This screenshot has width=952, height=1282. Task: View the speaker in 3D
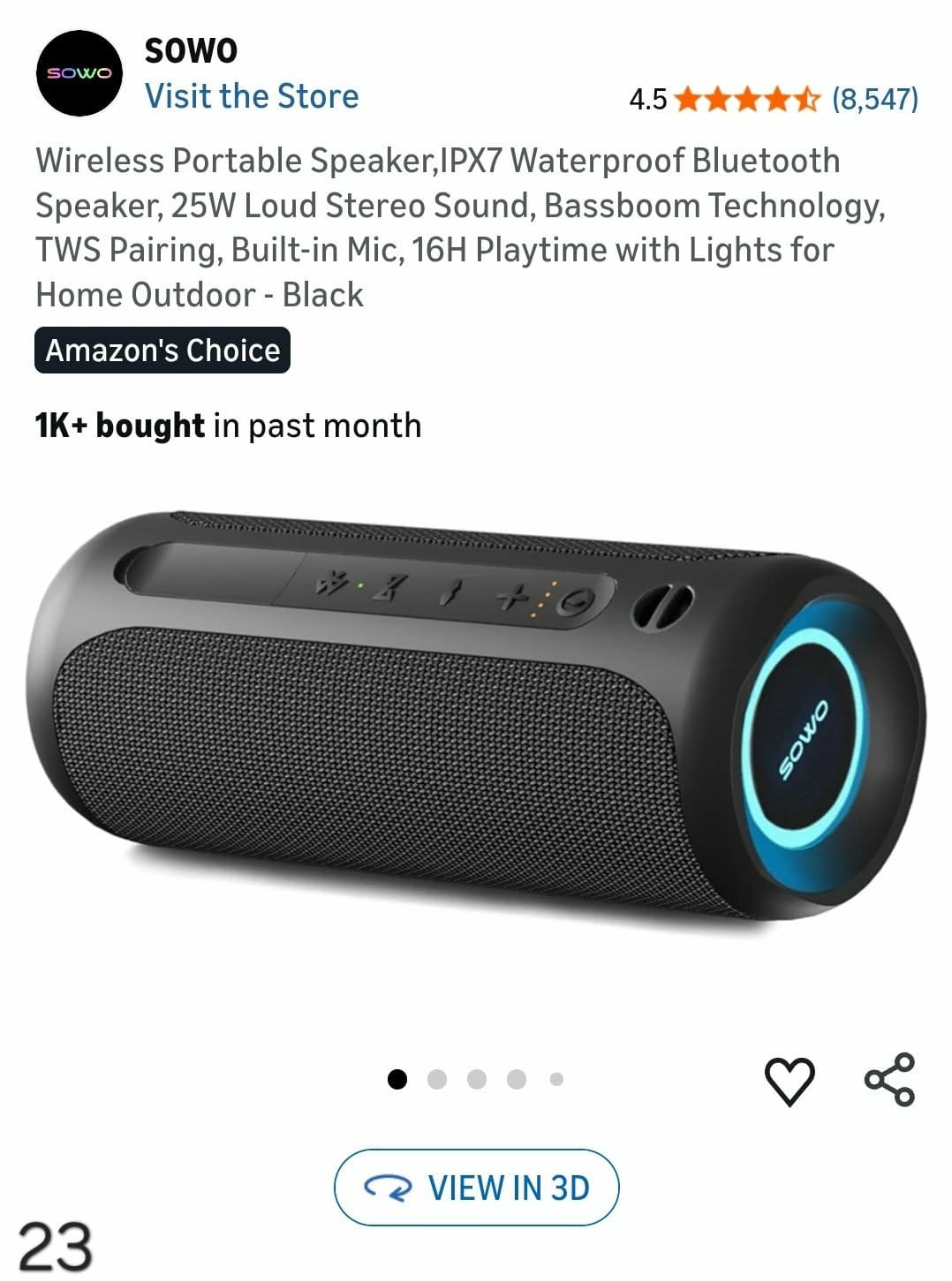477,1188
